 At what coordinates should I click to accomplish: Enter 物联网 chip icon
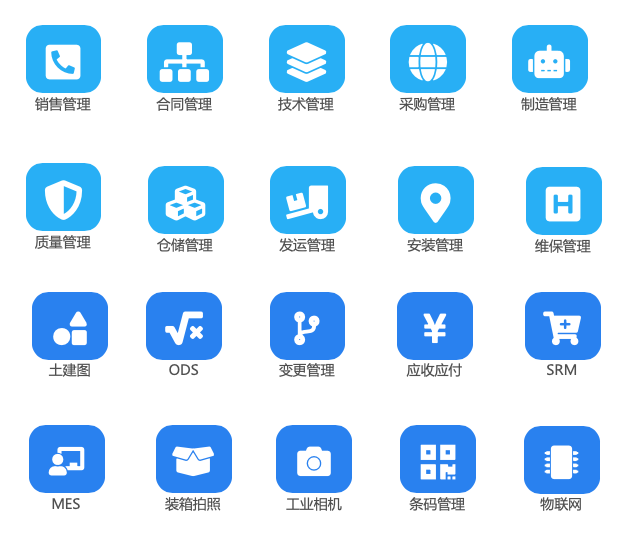pos(561,460)
